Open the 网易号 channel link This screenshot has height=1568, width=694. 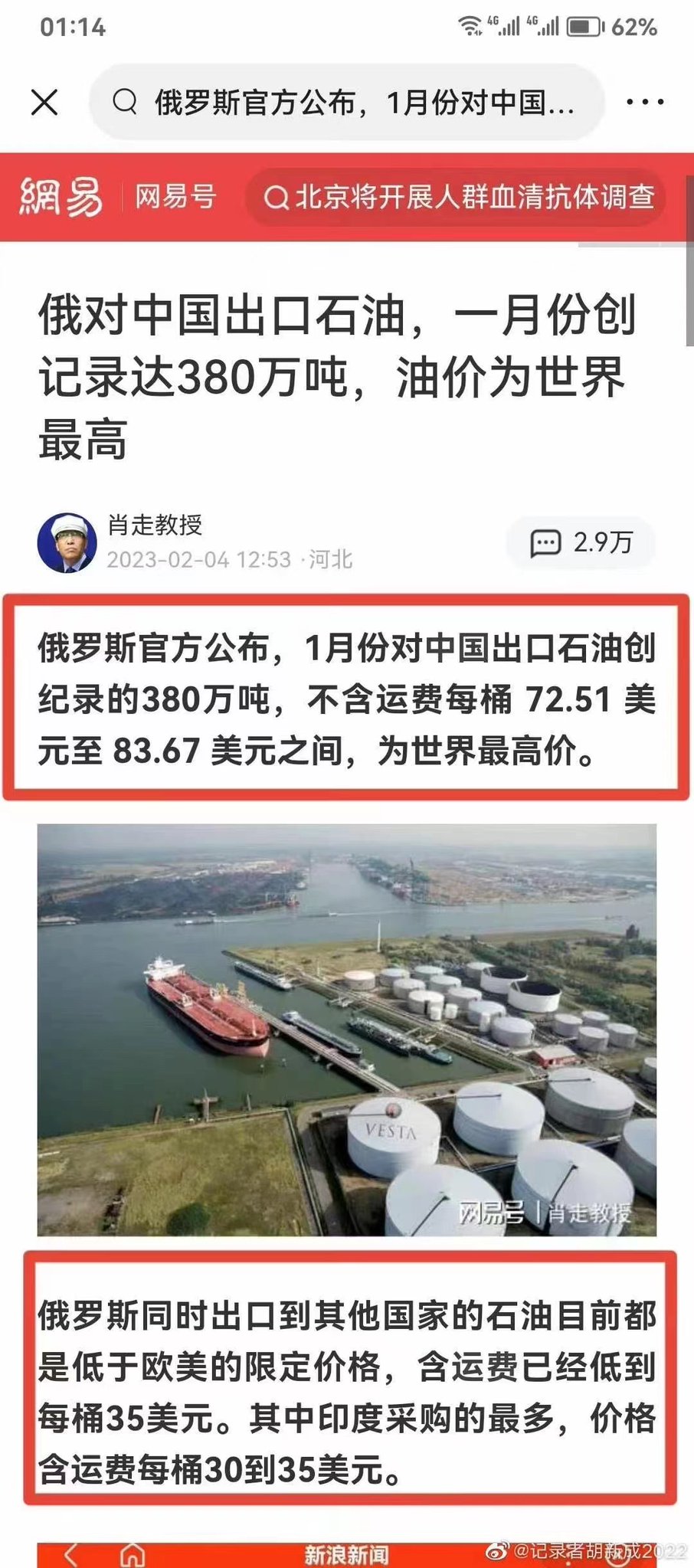coord(175,198)
